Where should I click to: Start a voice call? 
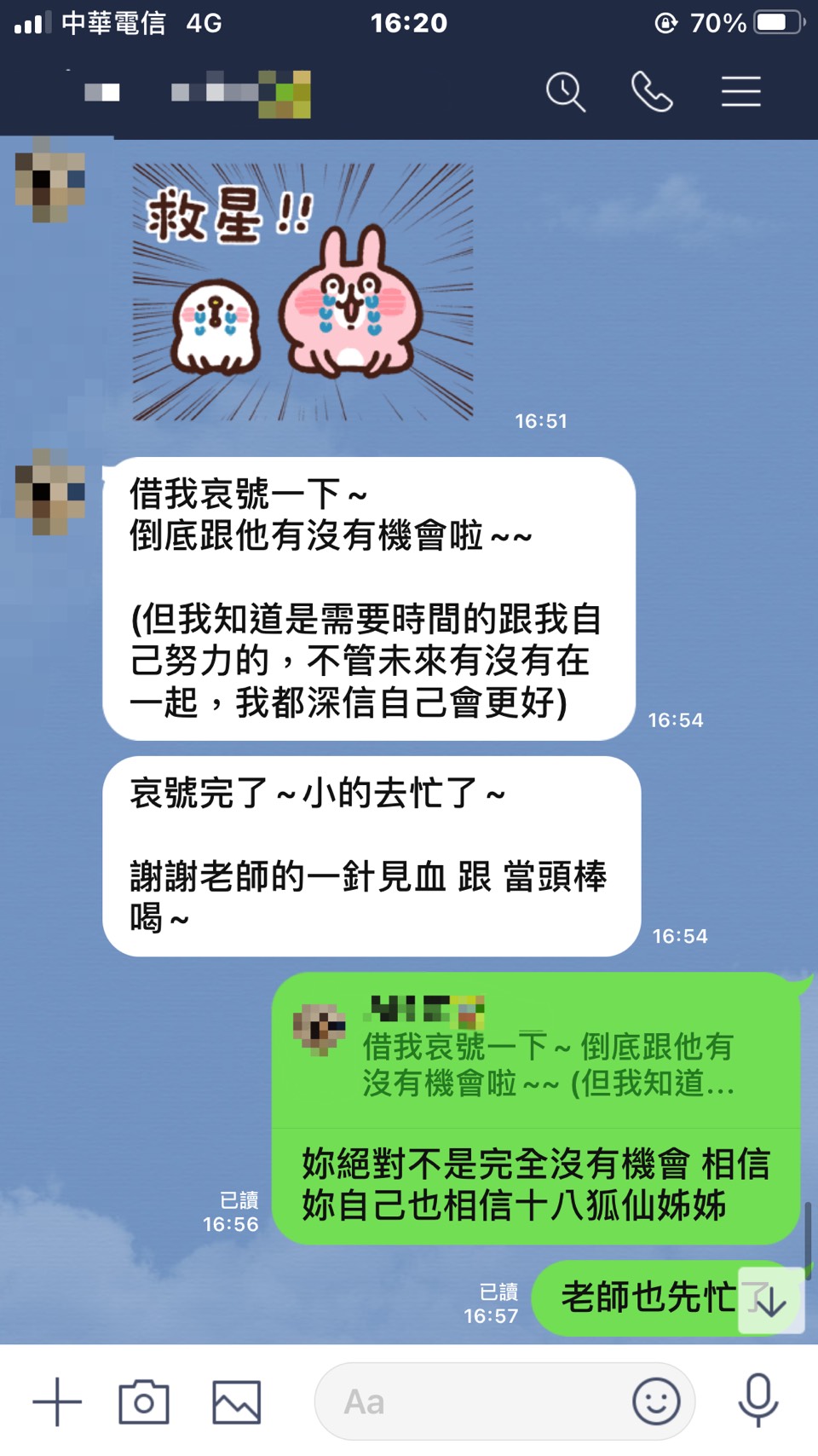click(652, 92)
